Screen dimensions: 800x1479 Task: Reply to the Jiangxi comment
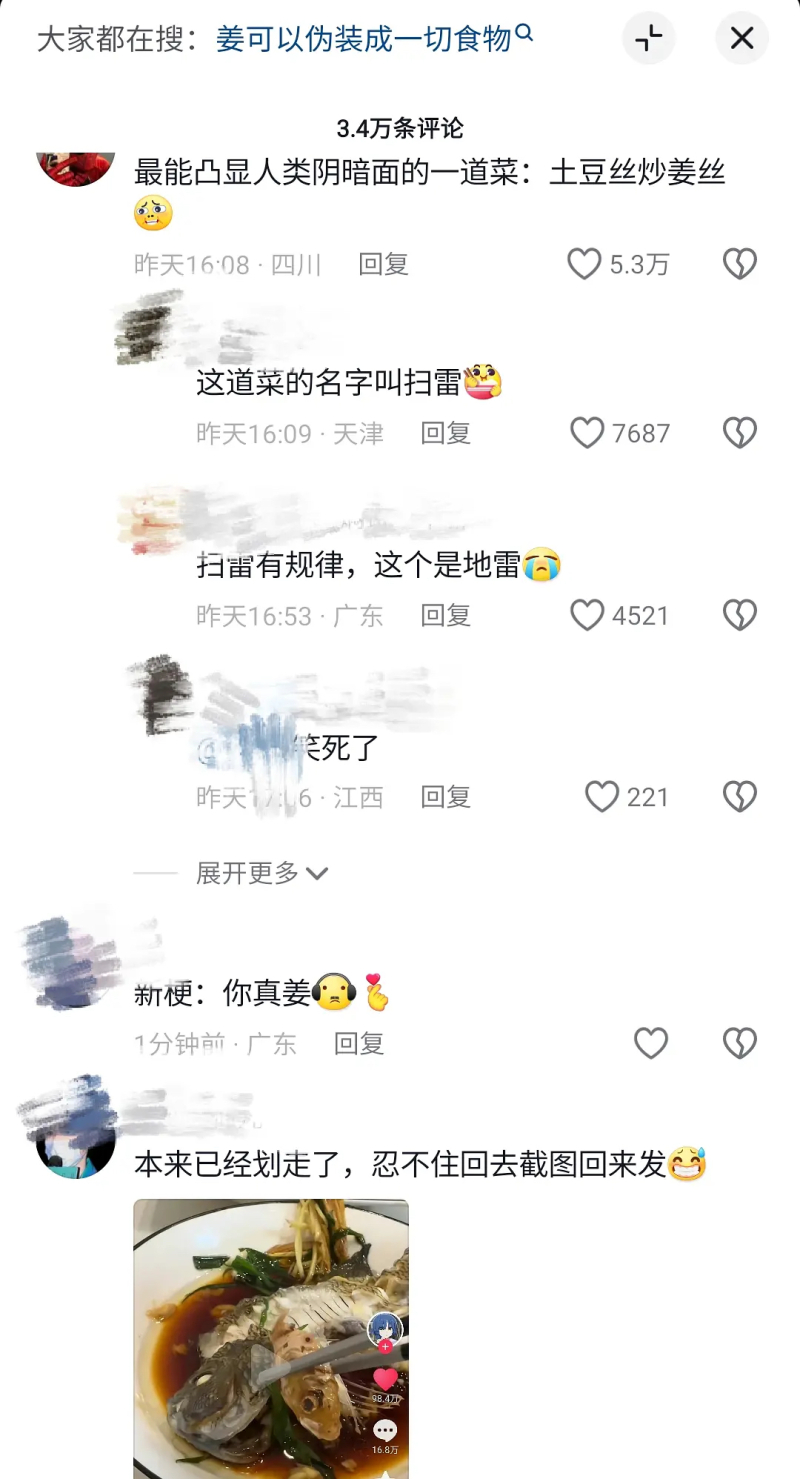point(445,797)
